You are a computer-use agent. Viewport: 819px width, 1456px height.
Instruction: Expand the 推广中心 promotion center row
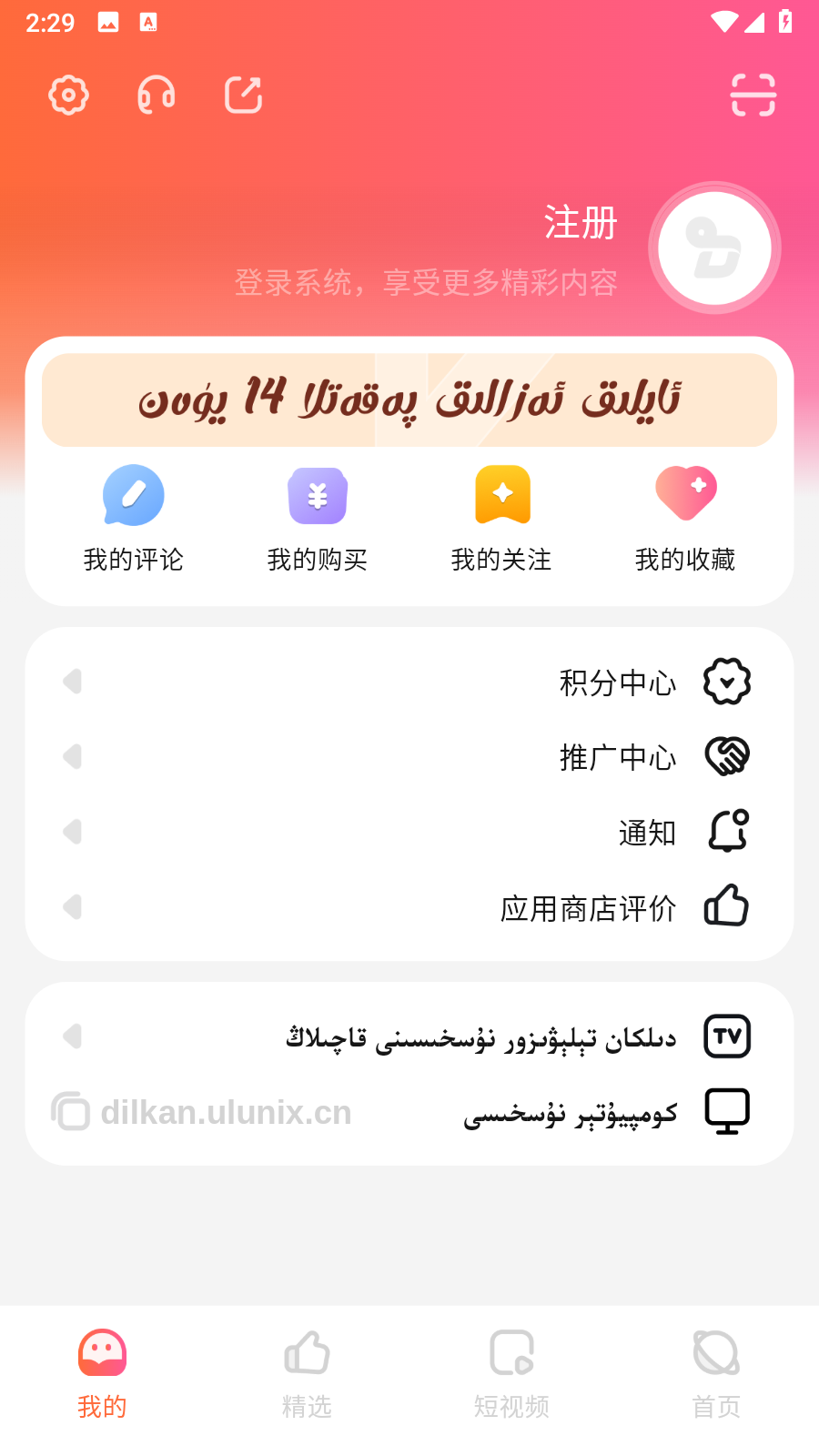(x=72, y=757)
